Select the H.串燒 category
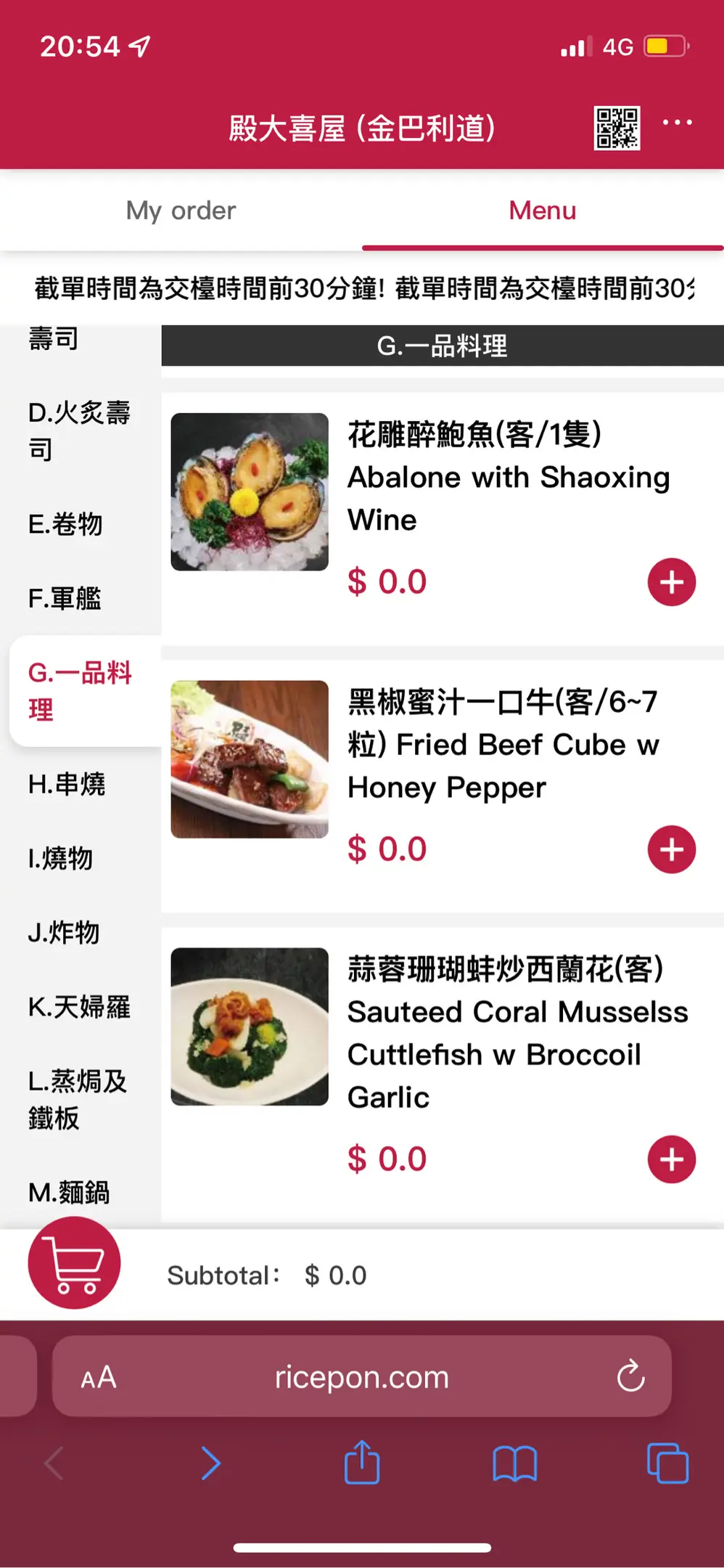 [67, 784]
